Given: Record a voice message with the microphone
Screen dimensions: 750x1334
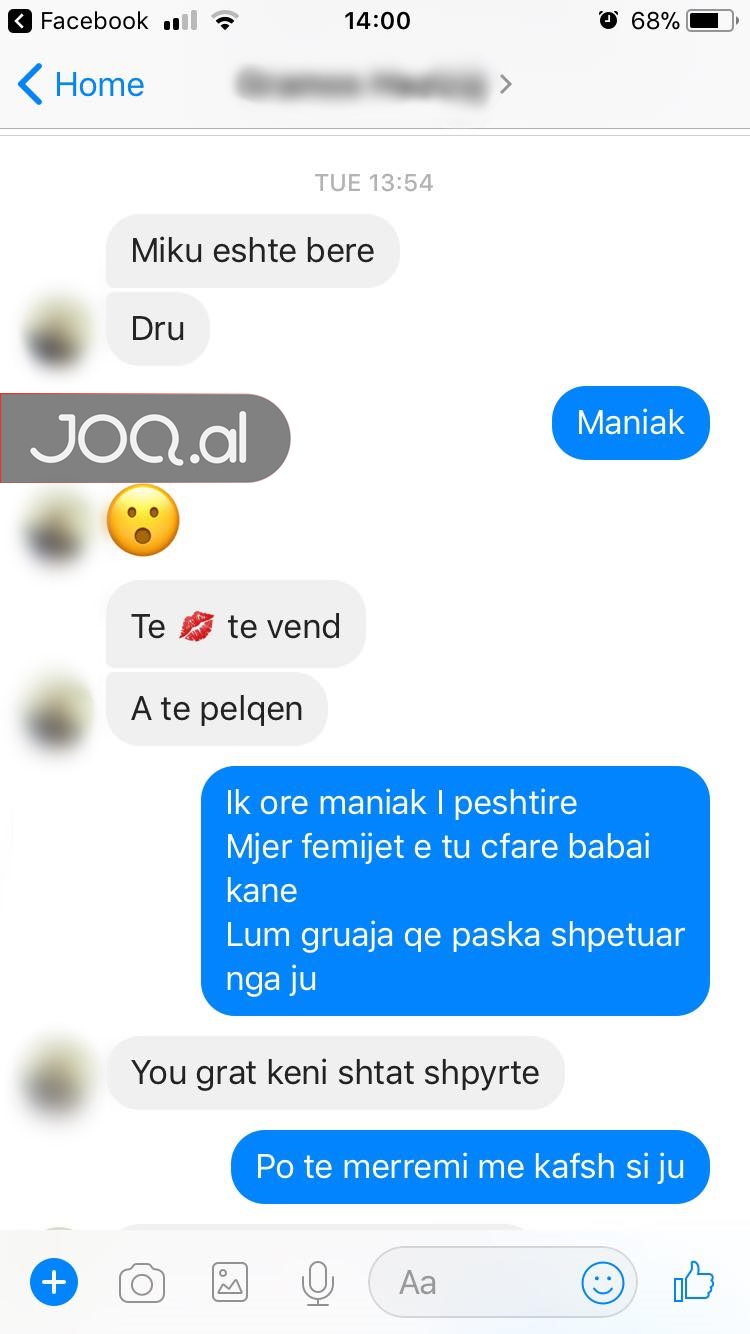Looking at the screenshot, I should tap(318, 1282).
